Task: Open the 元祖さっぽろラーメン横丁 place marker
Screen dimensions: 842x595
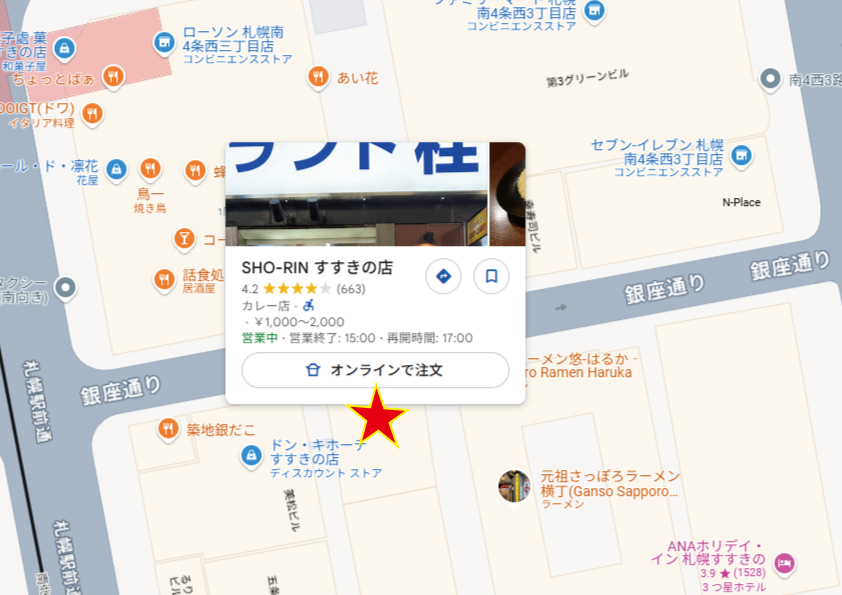Action: [515, 486]
